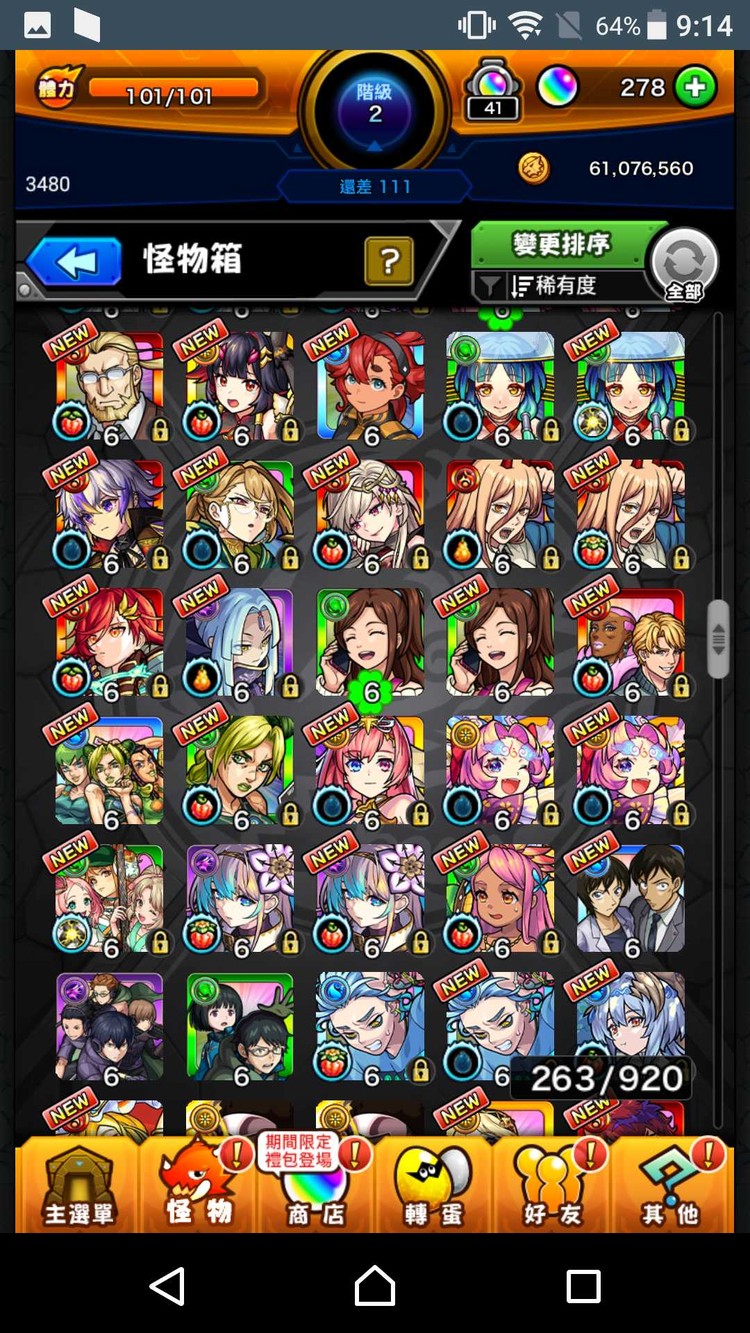Image resolution: width=750 pixels, height=1333 pixels.
Task: Open the yellow question mark help
Action: click(x=390, y=263)
